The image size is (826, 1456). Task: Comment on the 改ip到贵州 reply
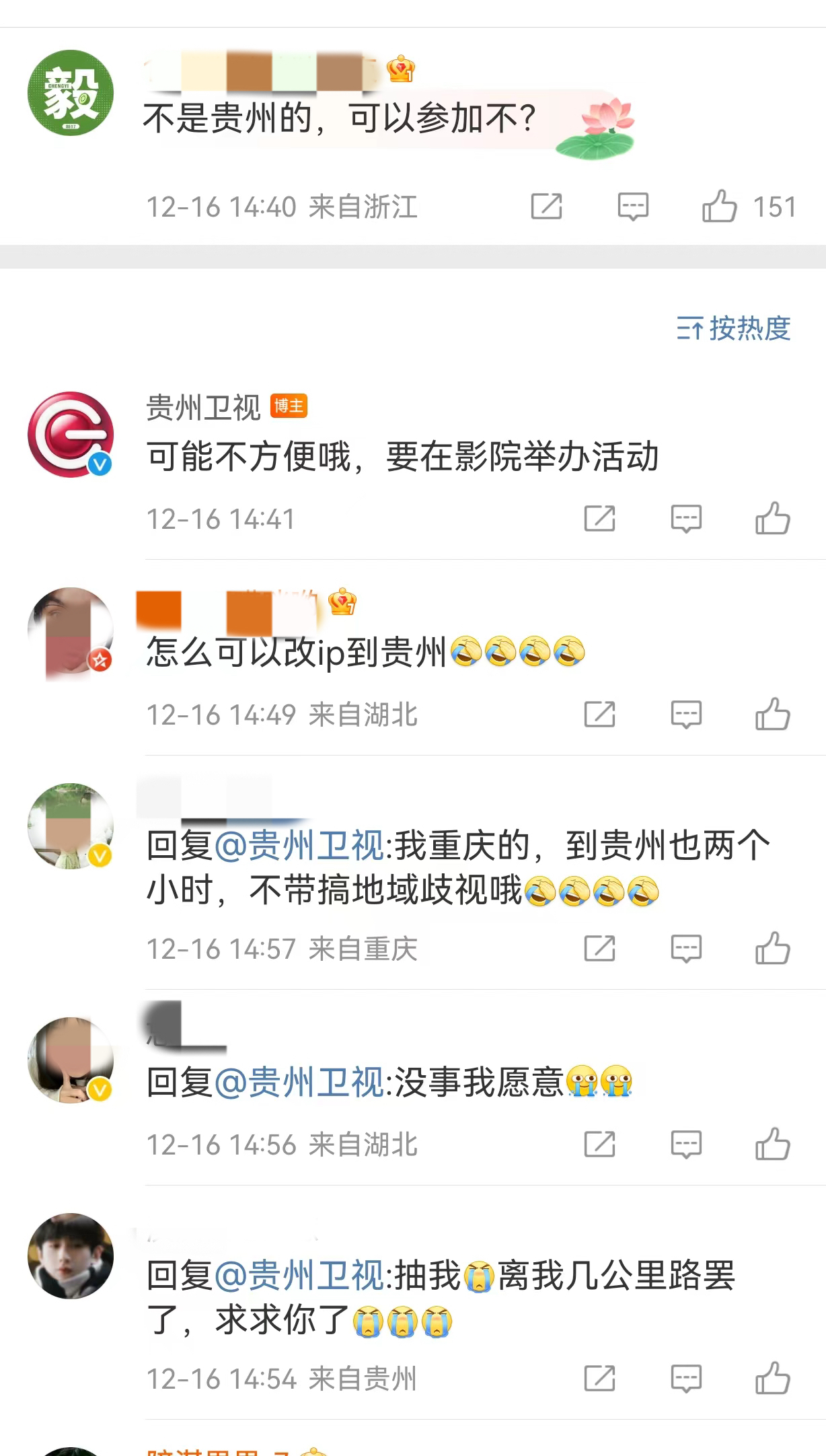click(x=686, y=715)
